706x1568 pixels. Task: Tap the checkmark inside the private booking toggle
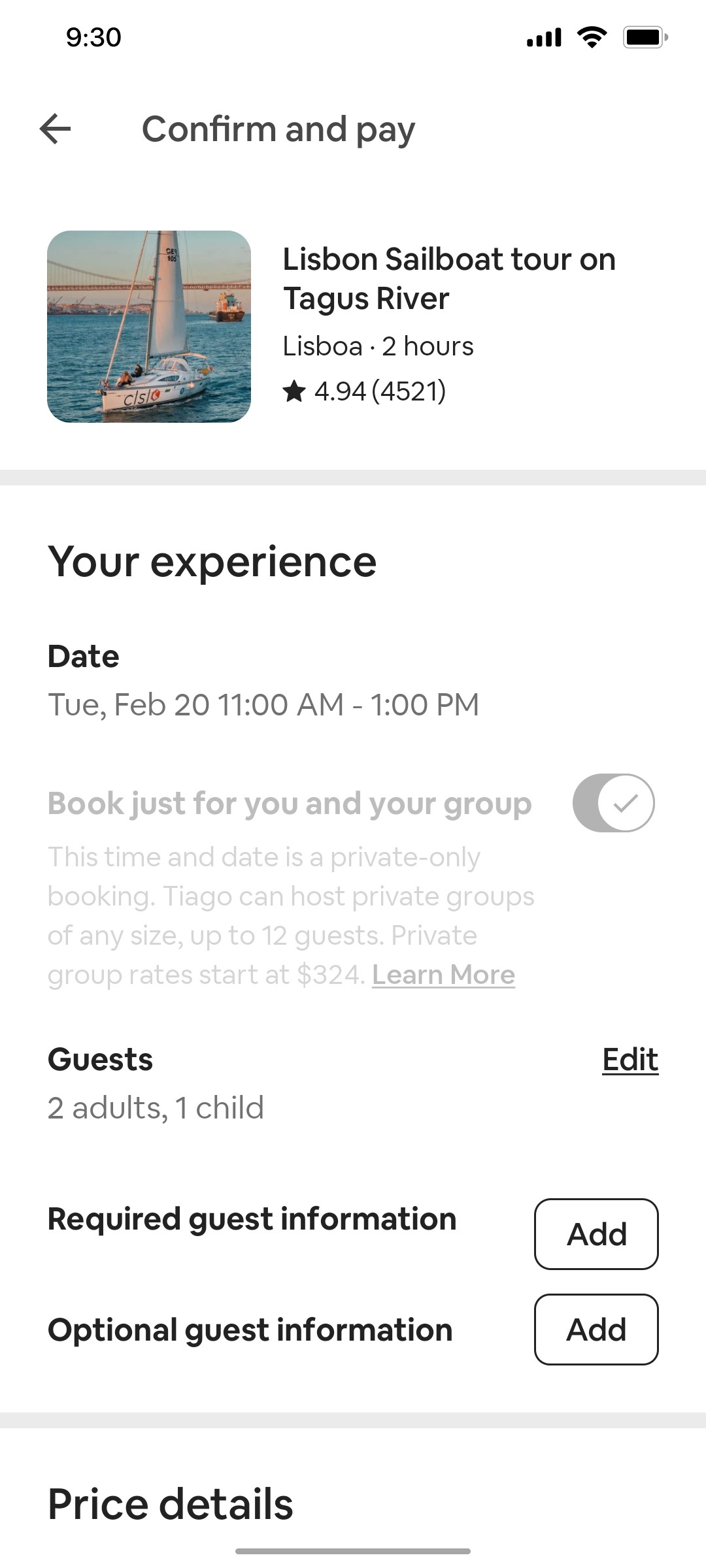[626, 804]
